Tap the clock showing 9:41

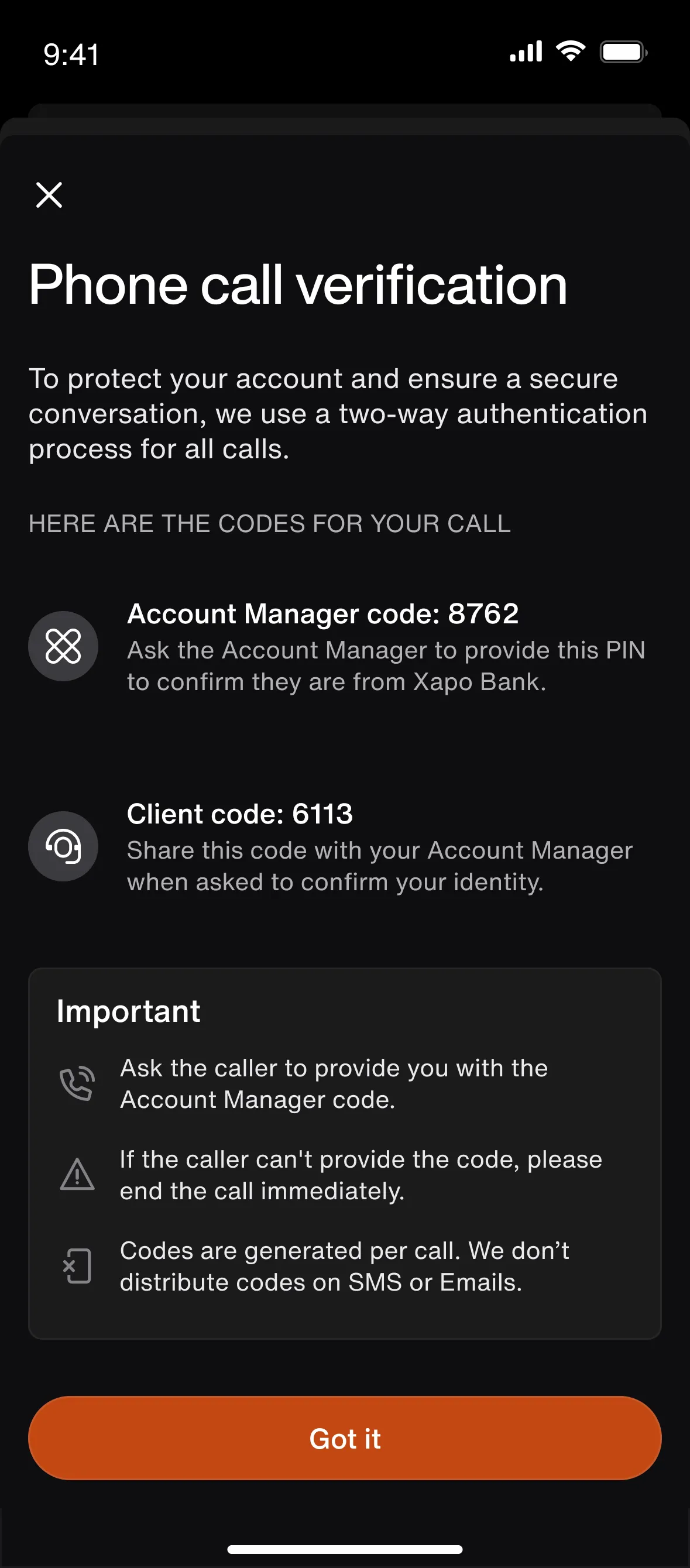(x=70, y=55)
